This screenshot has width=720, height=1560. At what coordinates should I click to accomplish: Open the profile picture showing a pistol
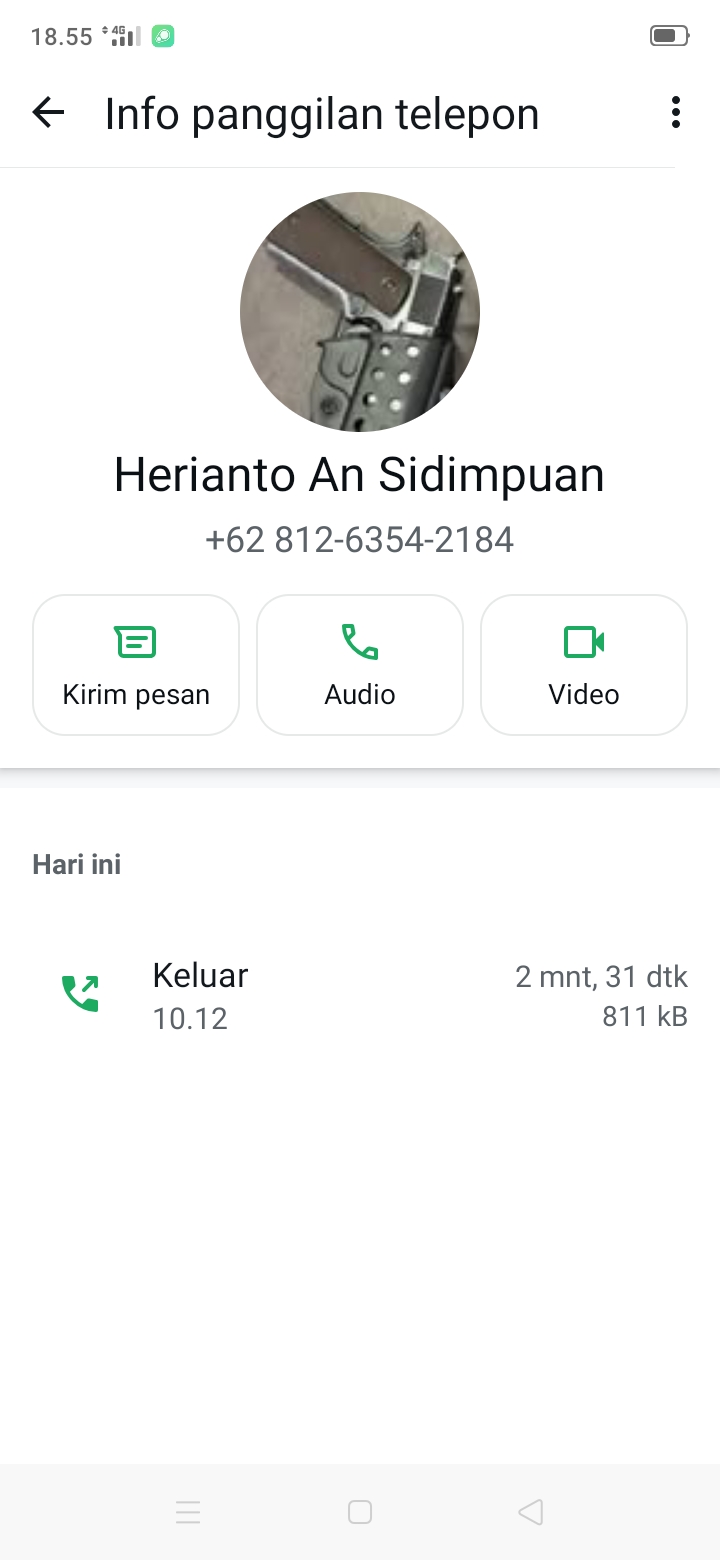click(359, 311)
